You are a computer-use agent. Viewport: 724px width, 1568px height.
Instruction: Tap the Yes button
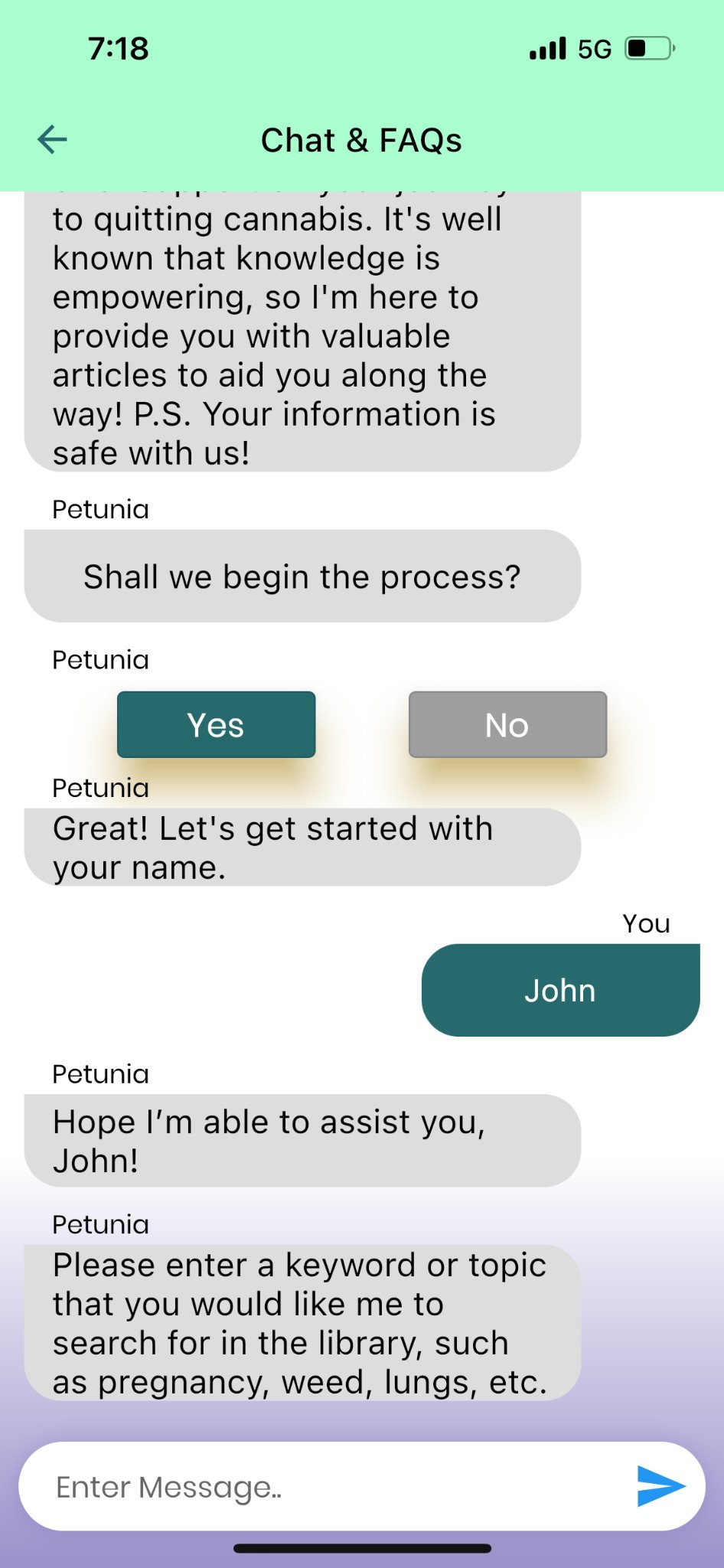(x=216, y=724)
